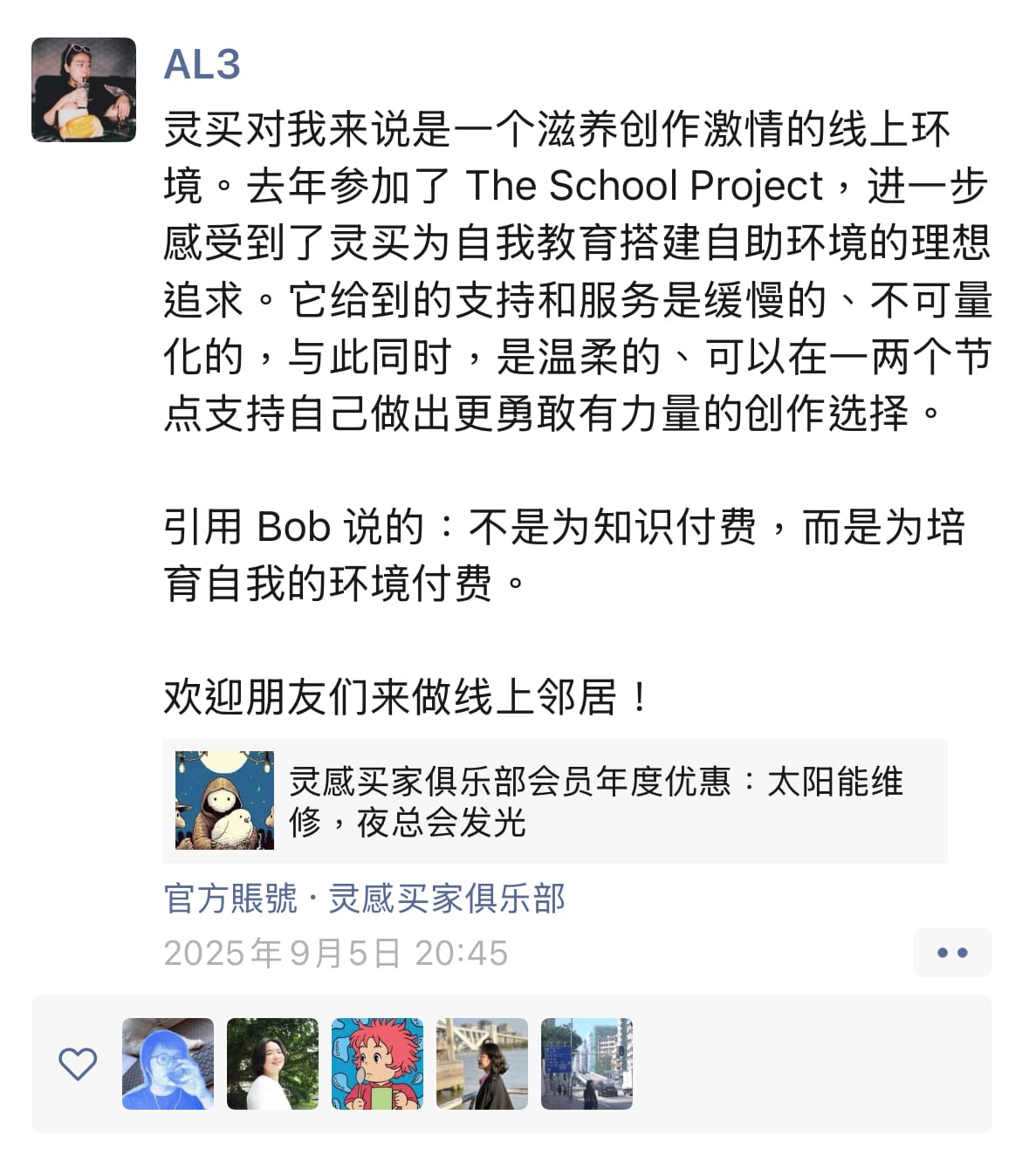Open the city street avatar liker
1029x1176 pixels.
tap(587, 1063)
